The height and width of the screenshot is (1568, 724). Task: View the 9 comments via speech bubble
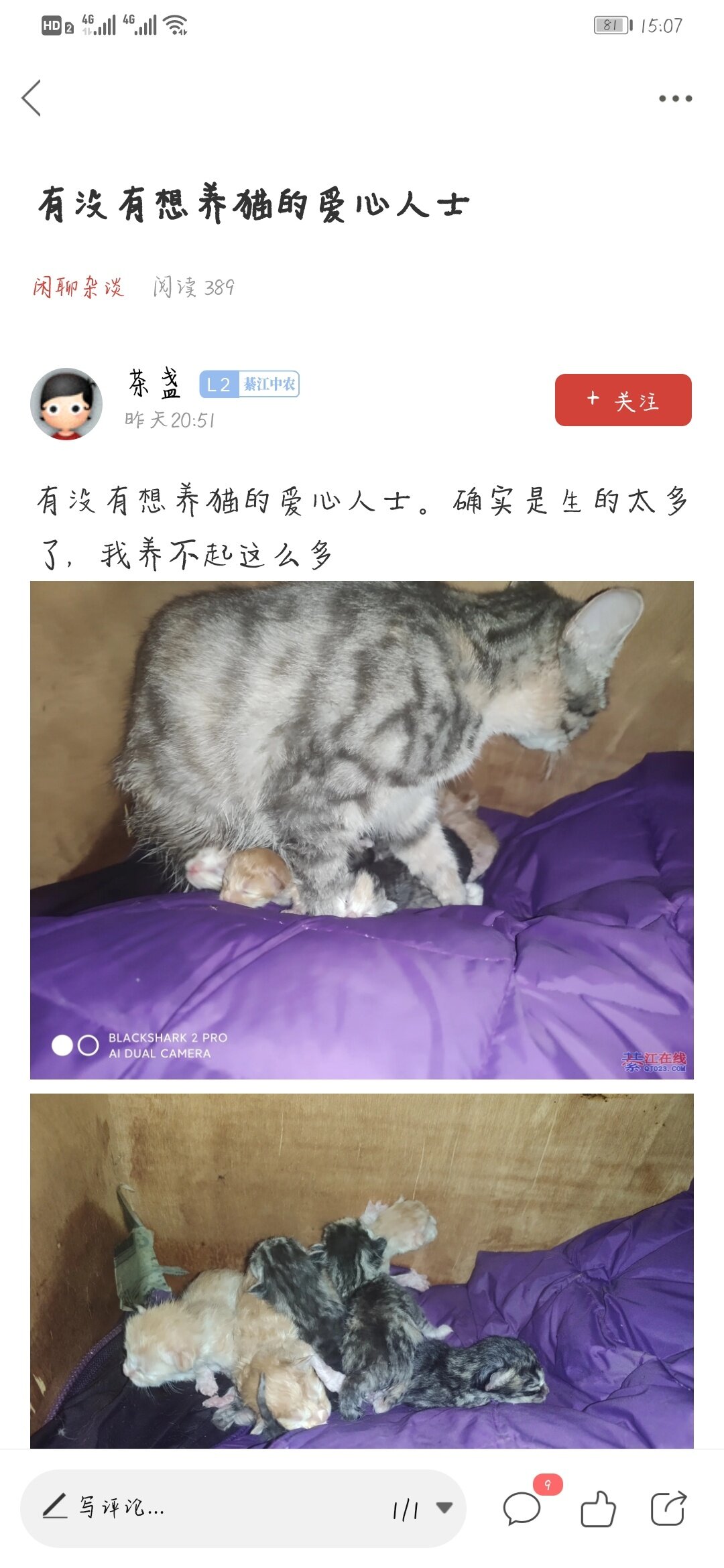522,1508
